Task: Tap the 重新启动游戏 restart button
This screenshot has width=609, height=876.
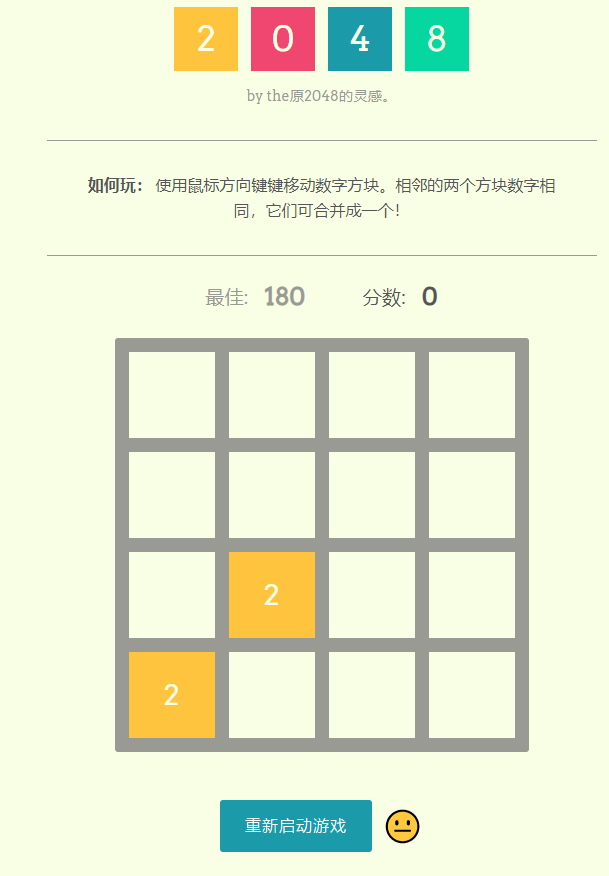Action: tap(295, 826)
